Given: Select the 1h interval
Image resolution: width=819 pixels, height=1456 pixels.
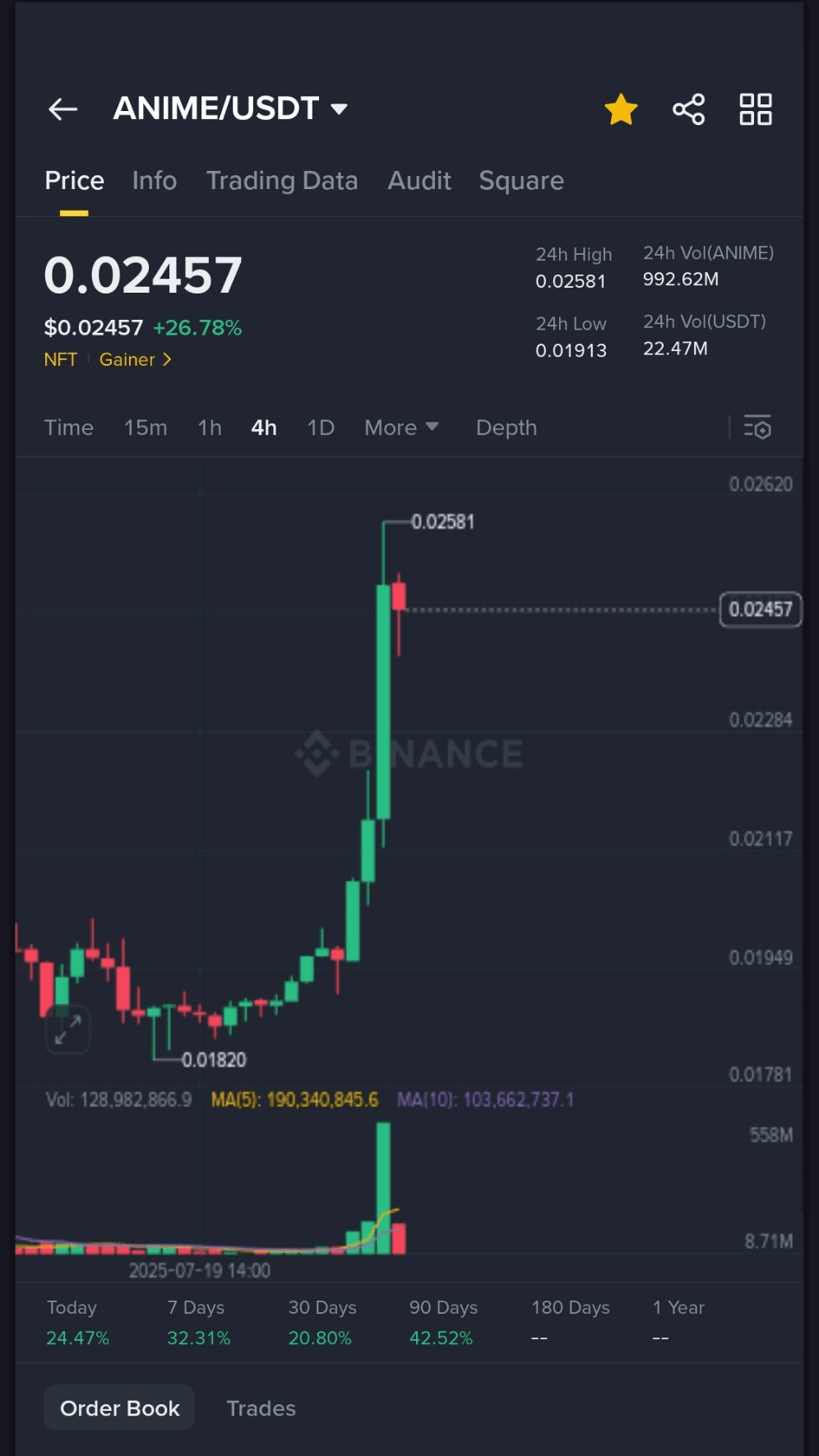Looking at the screenshot, I should click(x=210, y=428).
